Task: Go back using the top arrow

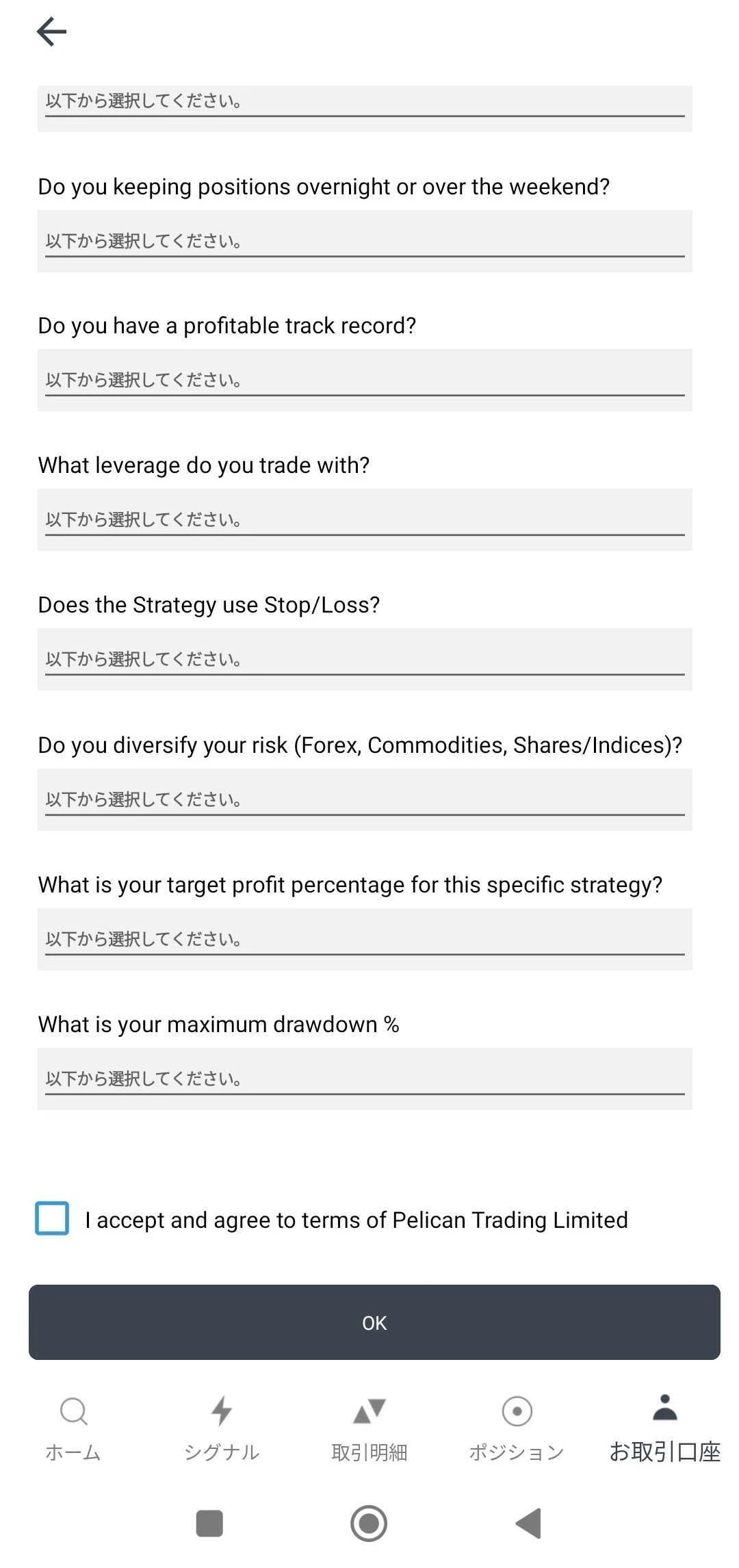Action: [51, 31]
